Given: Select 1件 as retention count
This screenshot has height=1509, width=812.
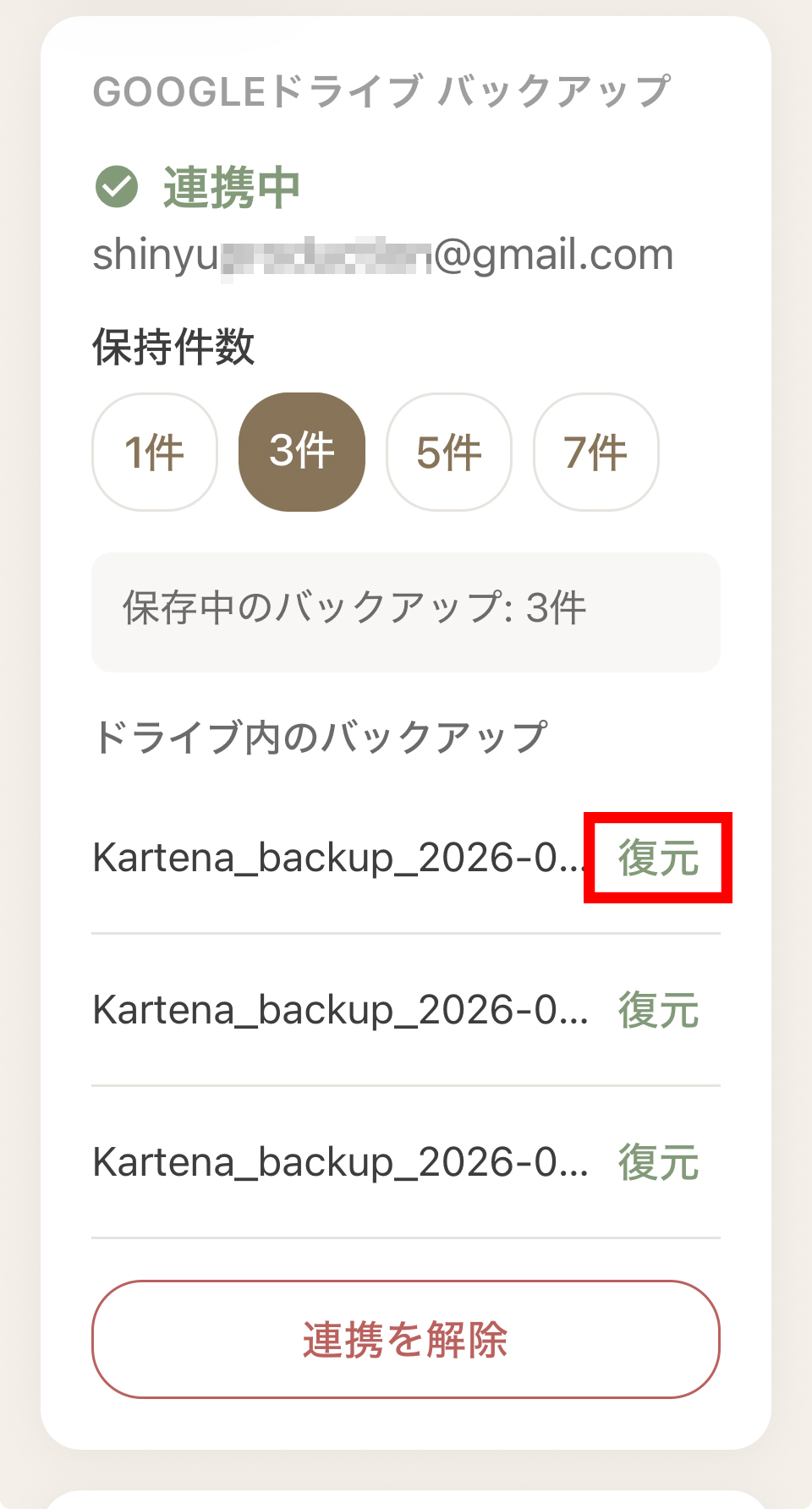Looking at the screenshot, I should (154, 452).
